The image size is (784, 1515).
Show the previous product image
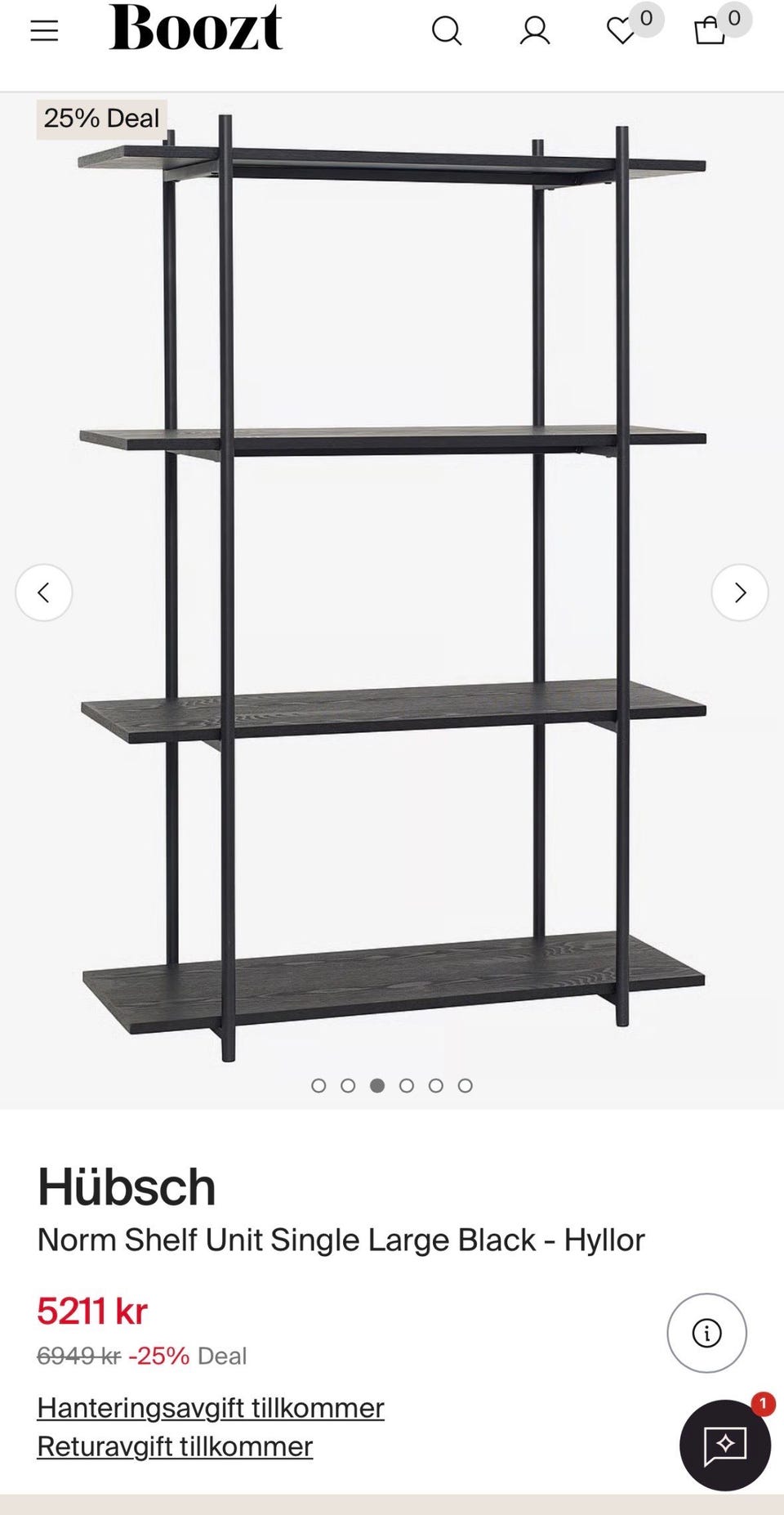click(44, 592)
